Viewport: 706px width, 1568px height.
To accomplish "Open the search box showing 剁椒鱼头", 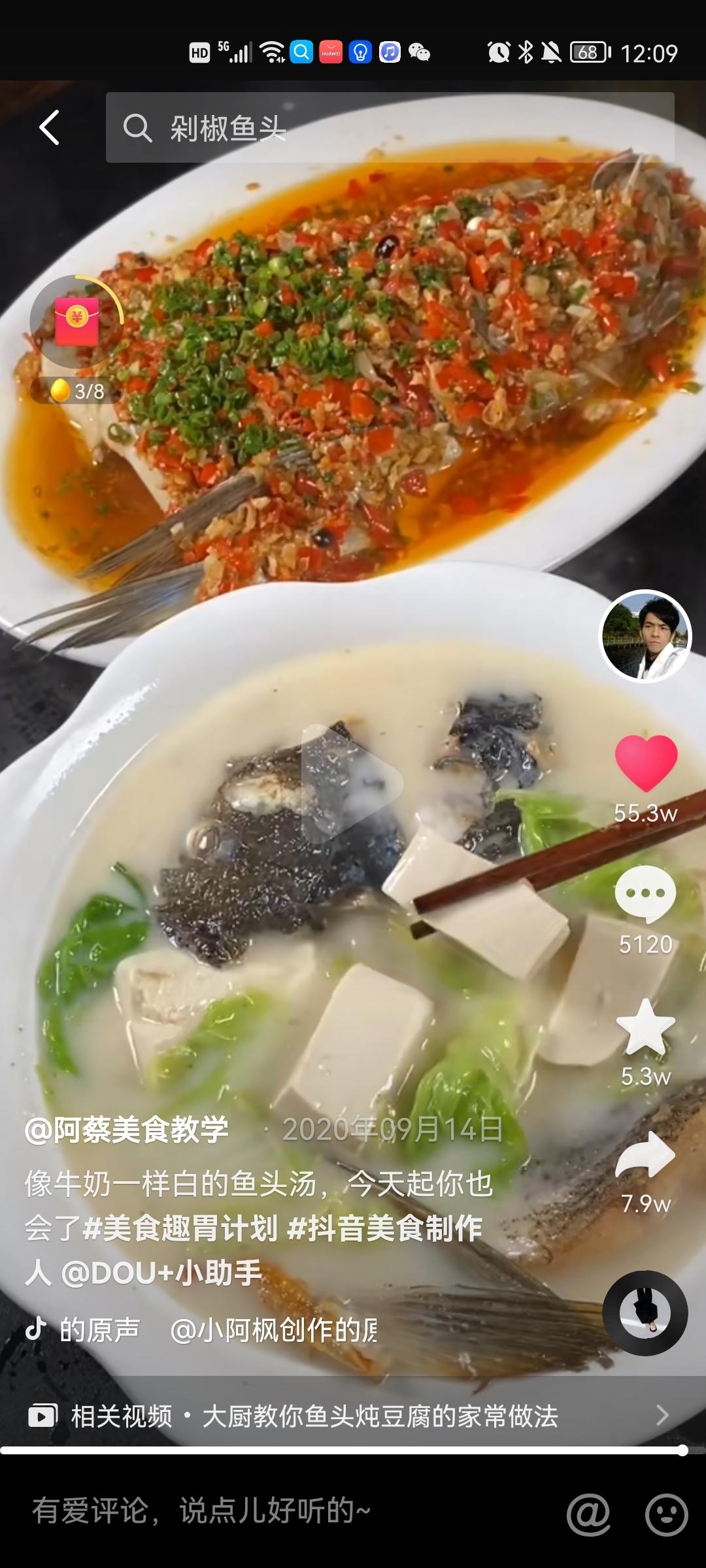I will (x=390, y=127).
